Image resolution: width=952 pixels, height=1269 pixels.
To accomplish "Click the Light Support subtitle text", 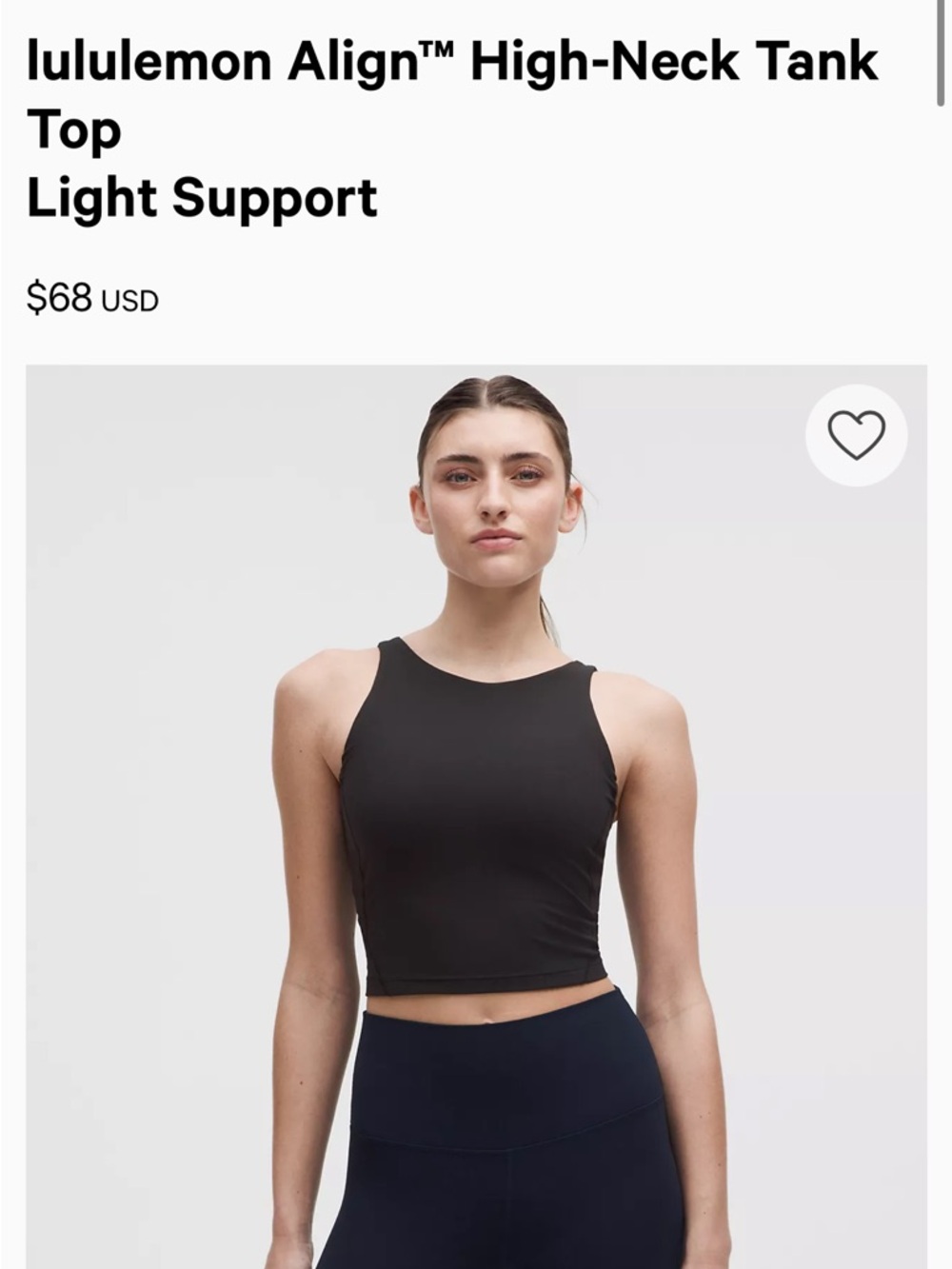I will 203,198.
